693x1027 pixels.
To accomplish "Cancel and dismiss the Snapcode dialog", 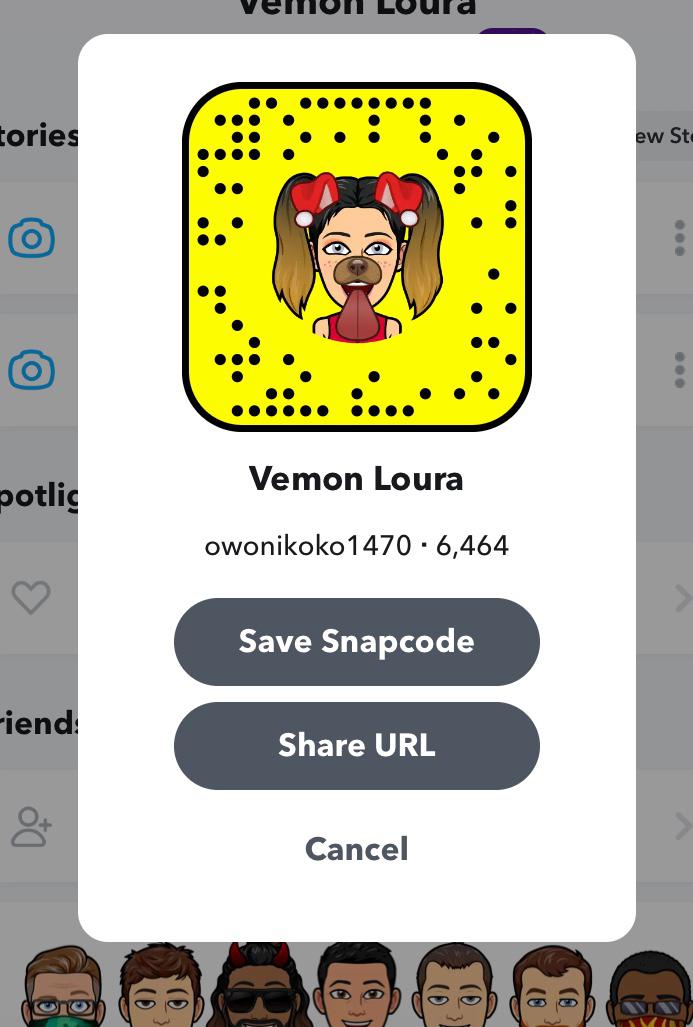I will point(356,849).
